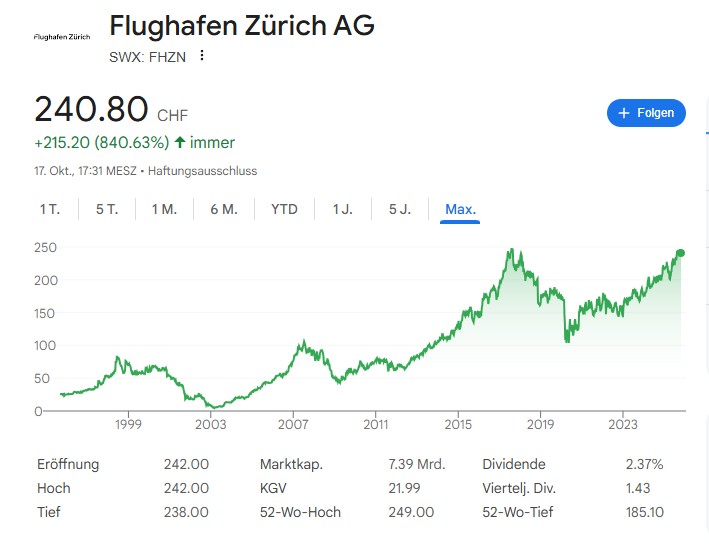This screenshot has width=709, height=555.
Task: Select the 1 M. time range
Action: pos(164,209)
